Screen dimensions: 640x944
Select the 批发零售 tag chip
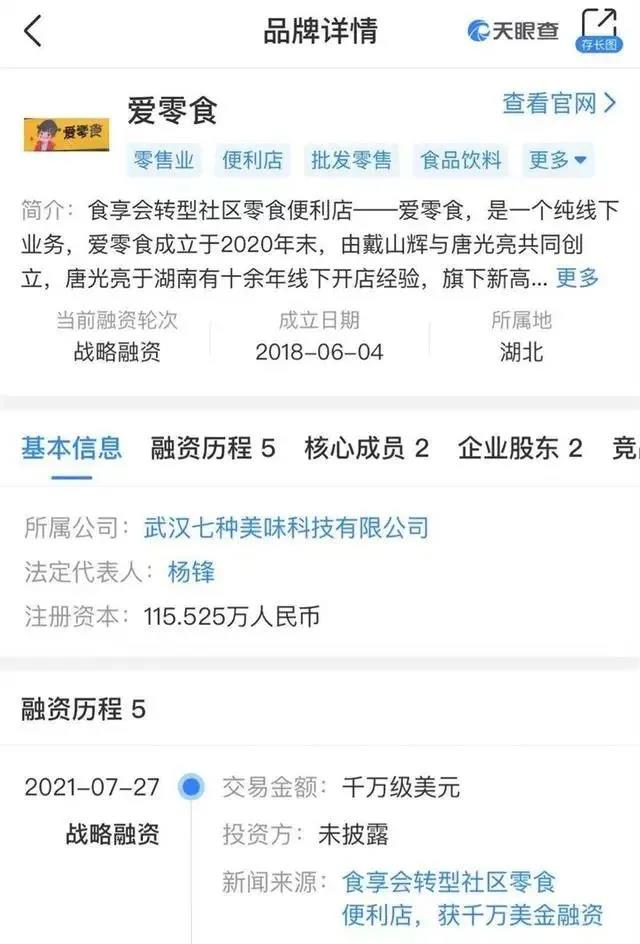(x=350, y=159)
